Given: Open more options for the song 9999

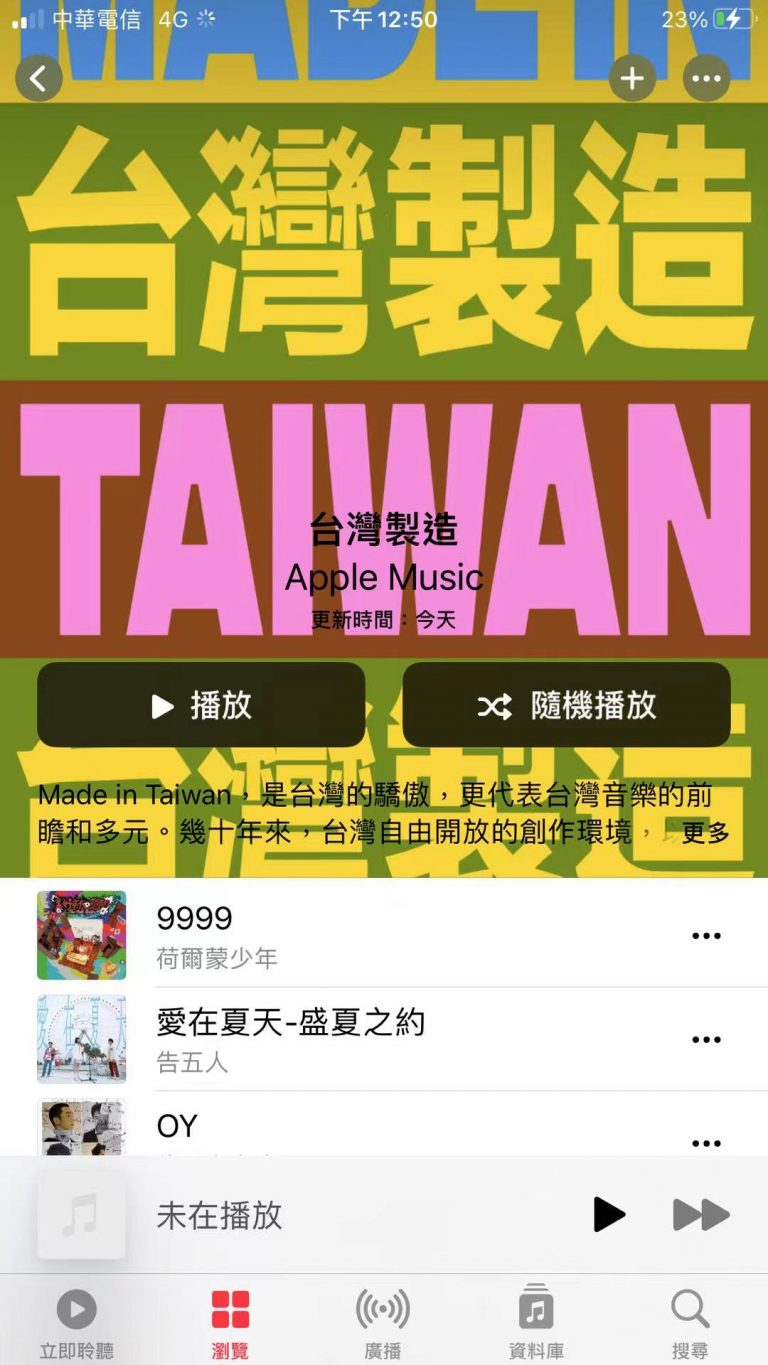Looking at the screenshot, I should coord(706,936).
